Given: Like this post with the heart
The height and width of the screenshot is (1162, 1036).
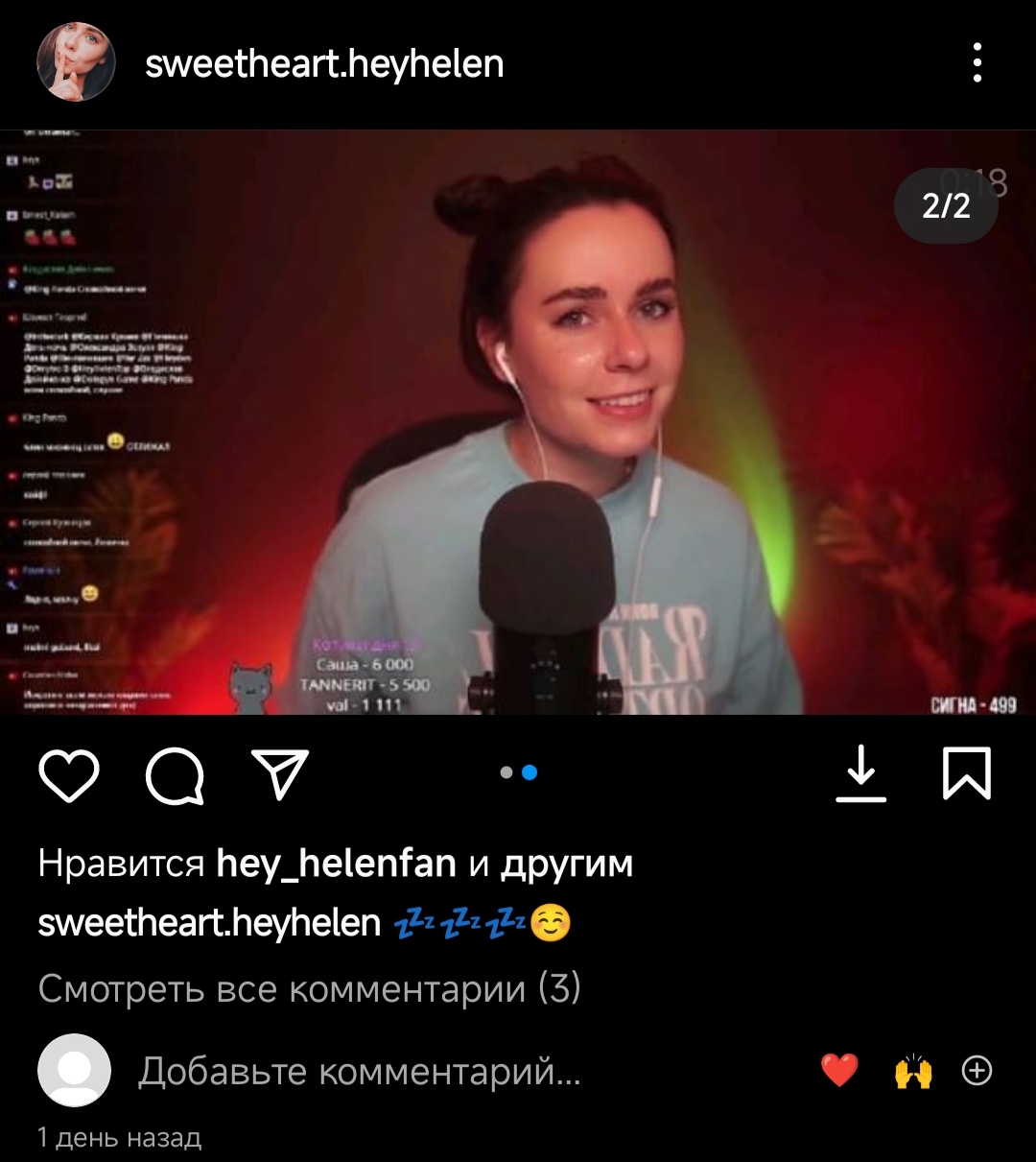Looking at the screenshot, I should pyautogui.click(x=69, y=774).
